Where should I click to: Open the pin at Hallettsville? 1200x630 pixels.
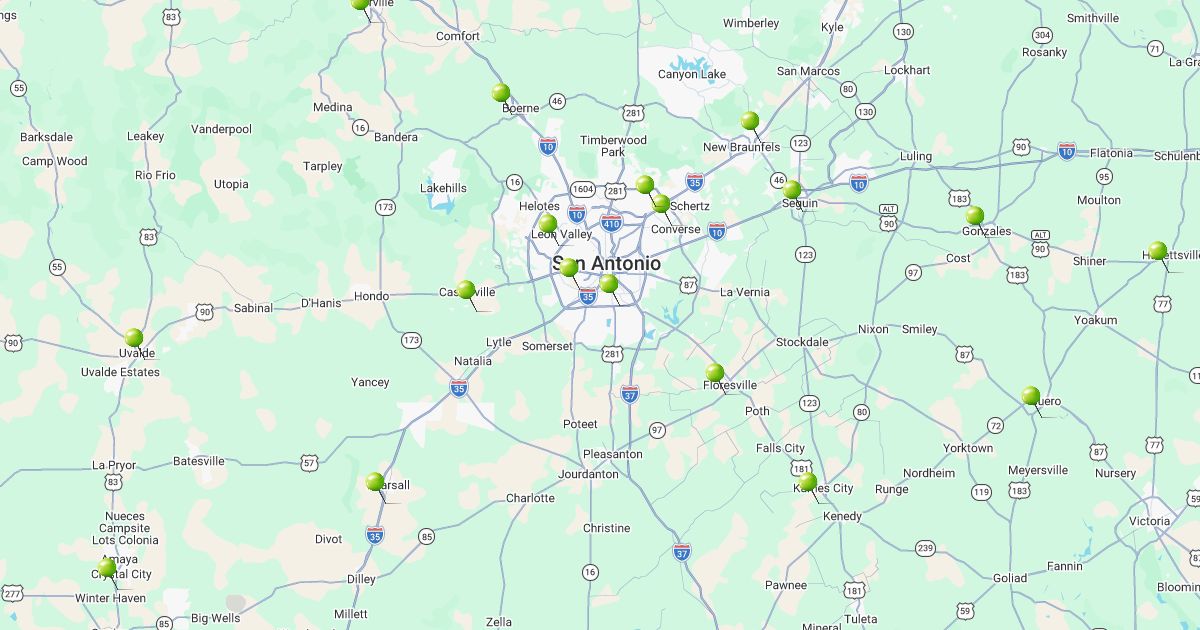pyautogui.click(x=1158, y=251)
